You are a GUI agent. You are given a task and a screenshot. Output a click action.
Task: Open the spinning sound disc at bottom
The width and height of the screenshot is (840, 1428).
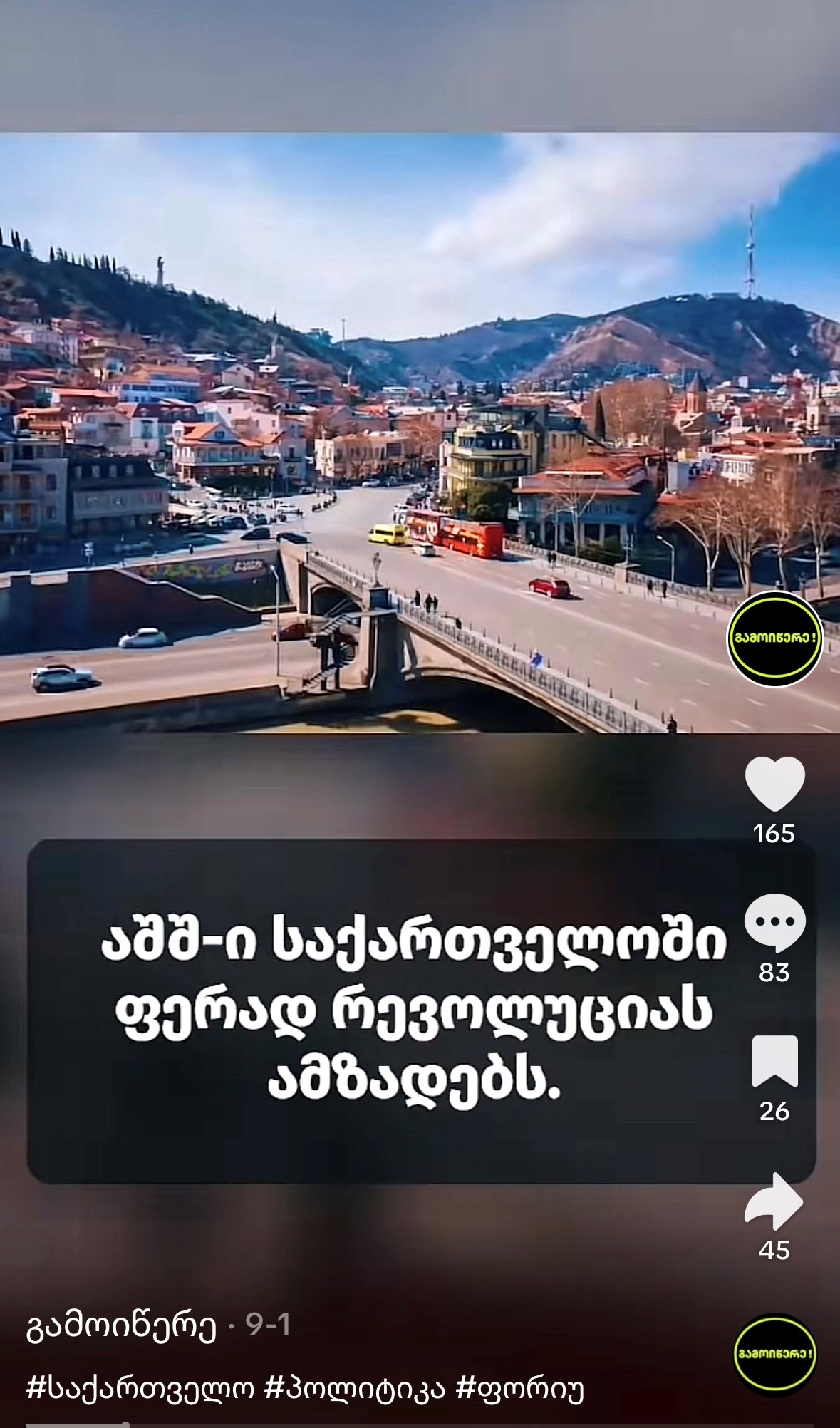774,1352
